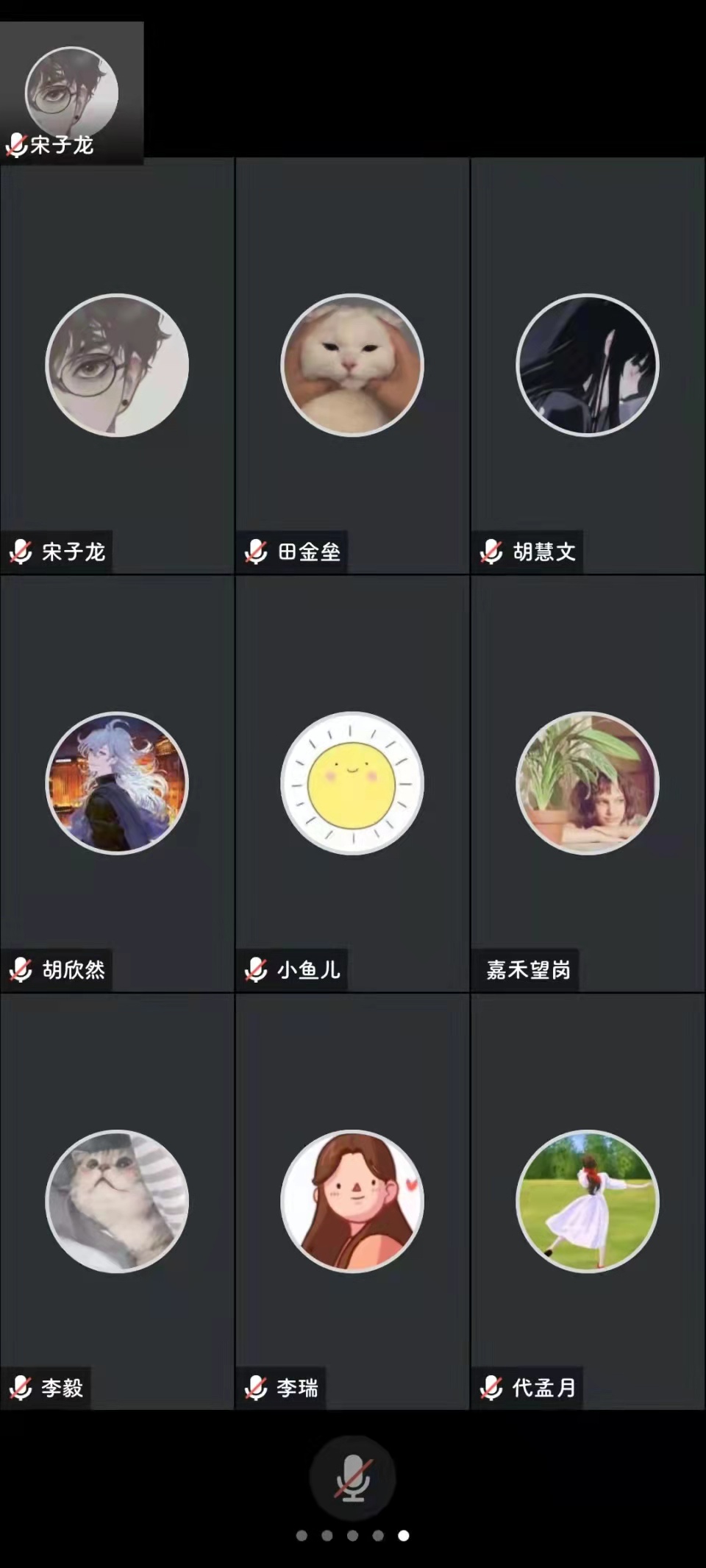Open 小鱼儿's participant tile

352,783
